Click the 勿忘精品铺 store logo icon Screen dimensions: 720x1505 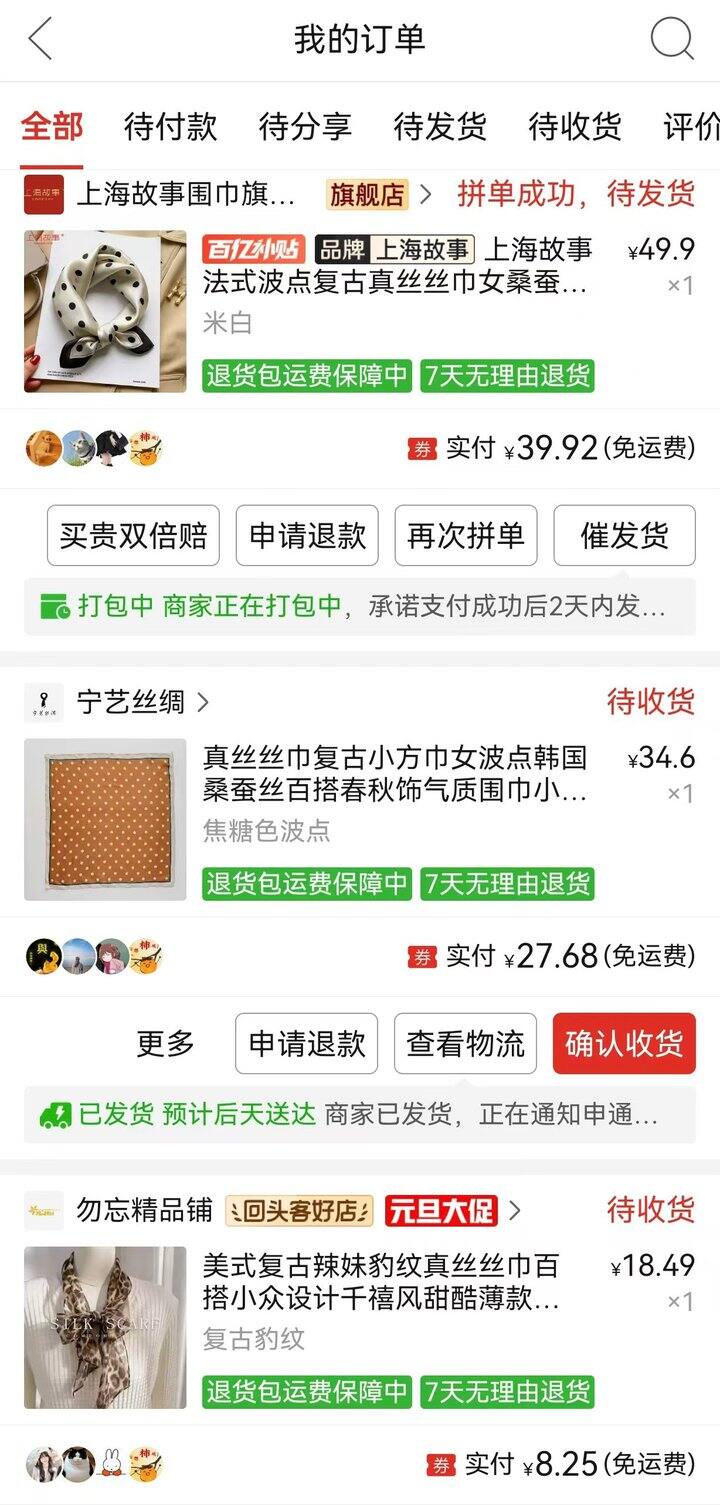pyautogui.click(x=44, y=1211)
